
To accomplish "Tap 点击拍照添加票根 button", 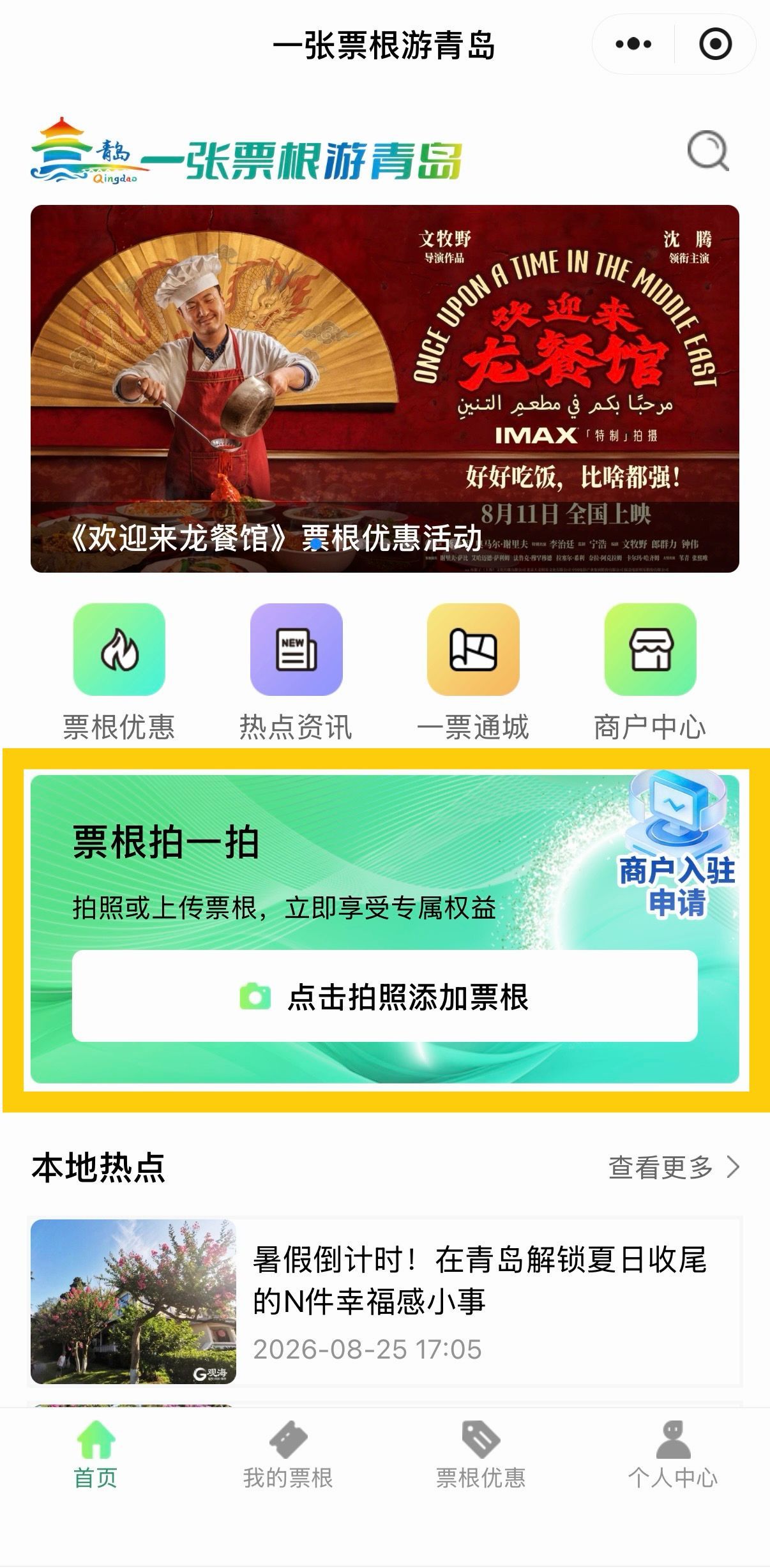I will pos(385,996).
